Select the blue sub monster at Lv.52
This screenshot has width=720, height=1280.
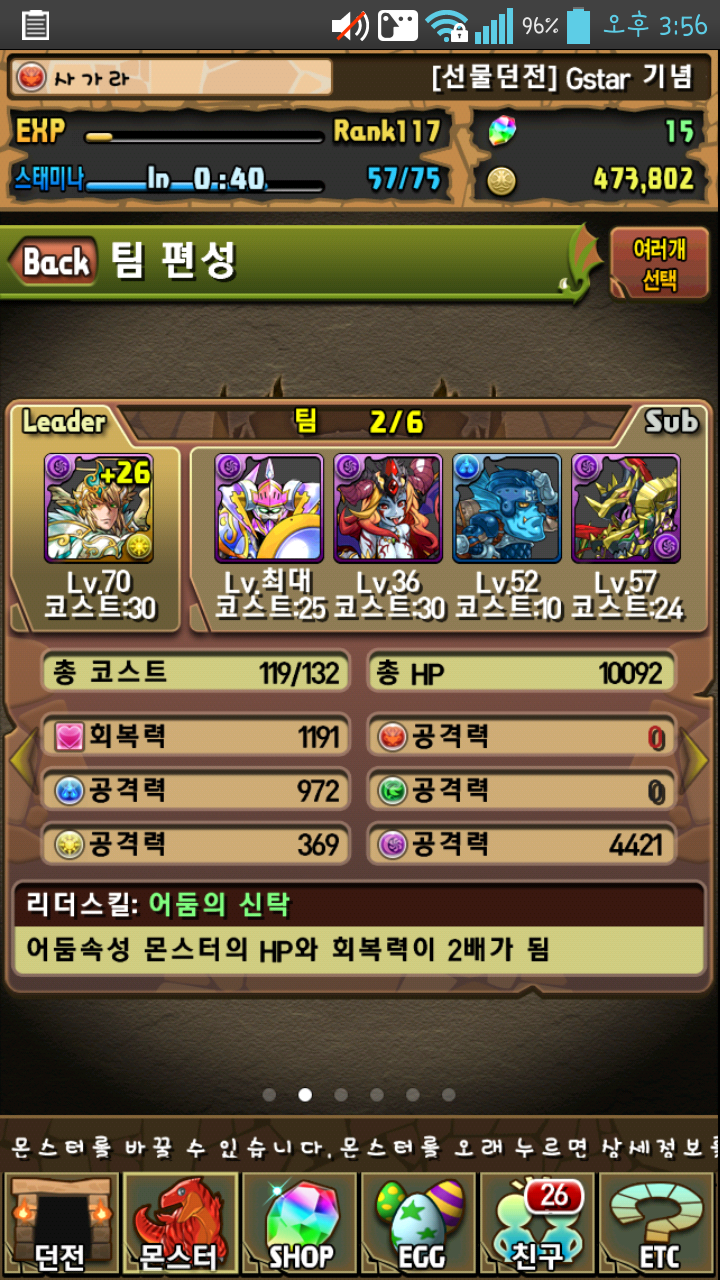pyautogui.click(x=506, y=507)
